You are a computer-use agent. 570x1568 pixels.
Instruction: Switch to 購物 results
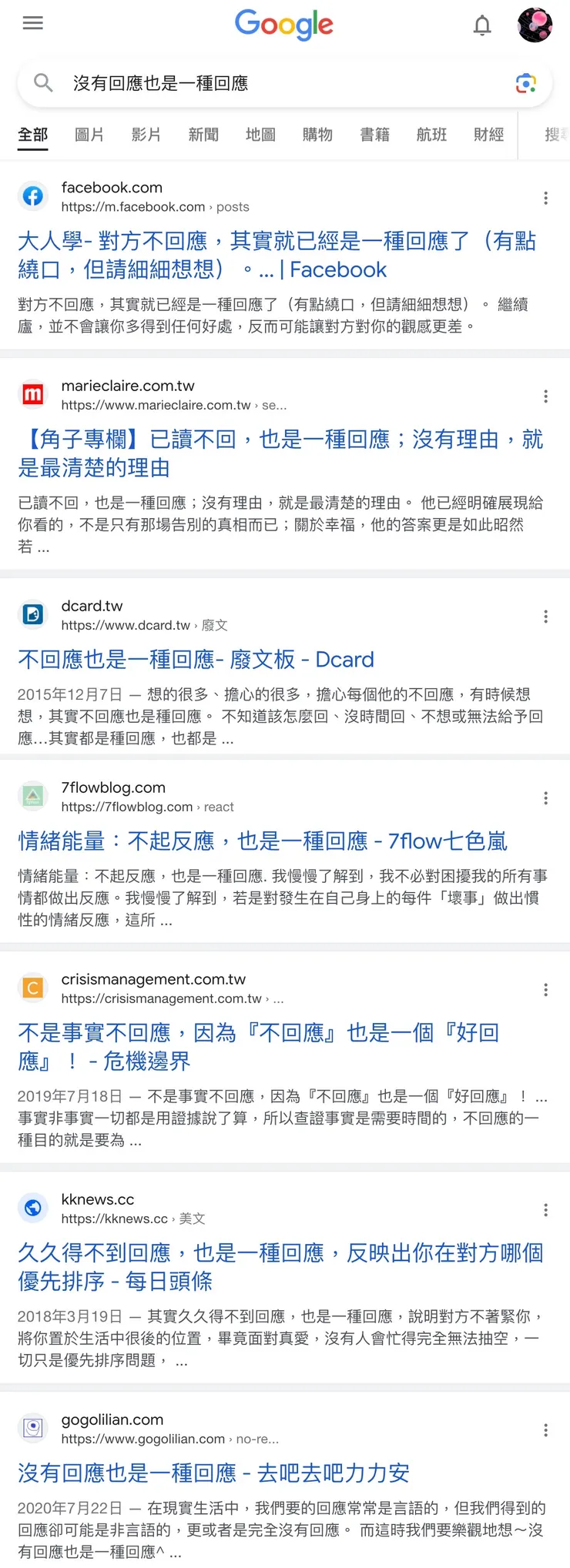[x=317, y=135]
